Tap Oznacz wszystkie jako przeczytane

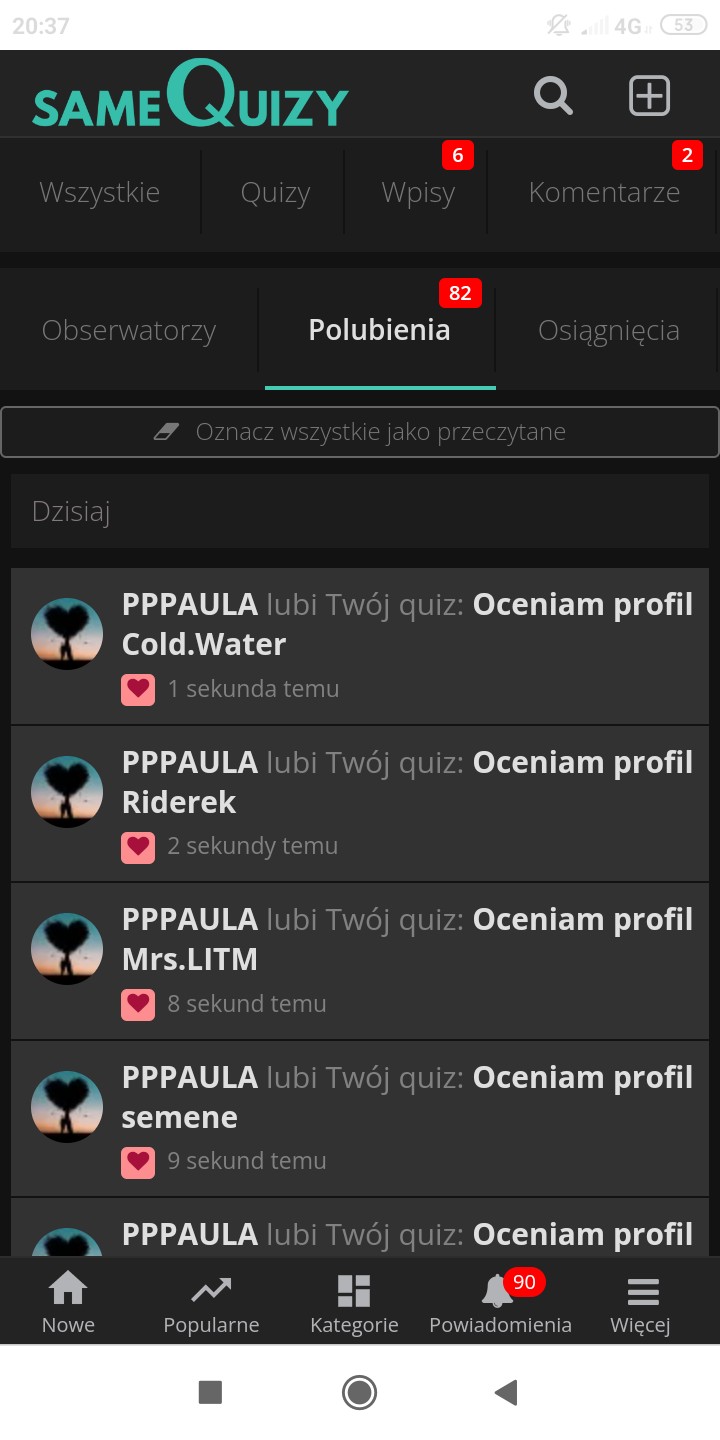(x=360, y=432)
